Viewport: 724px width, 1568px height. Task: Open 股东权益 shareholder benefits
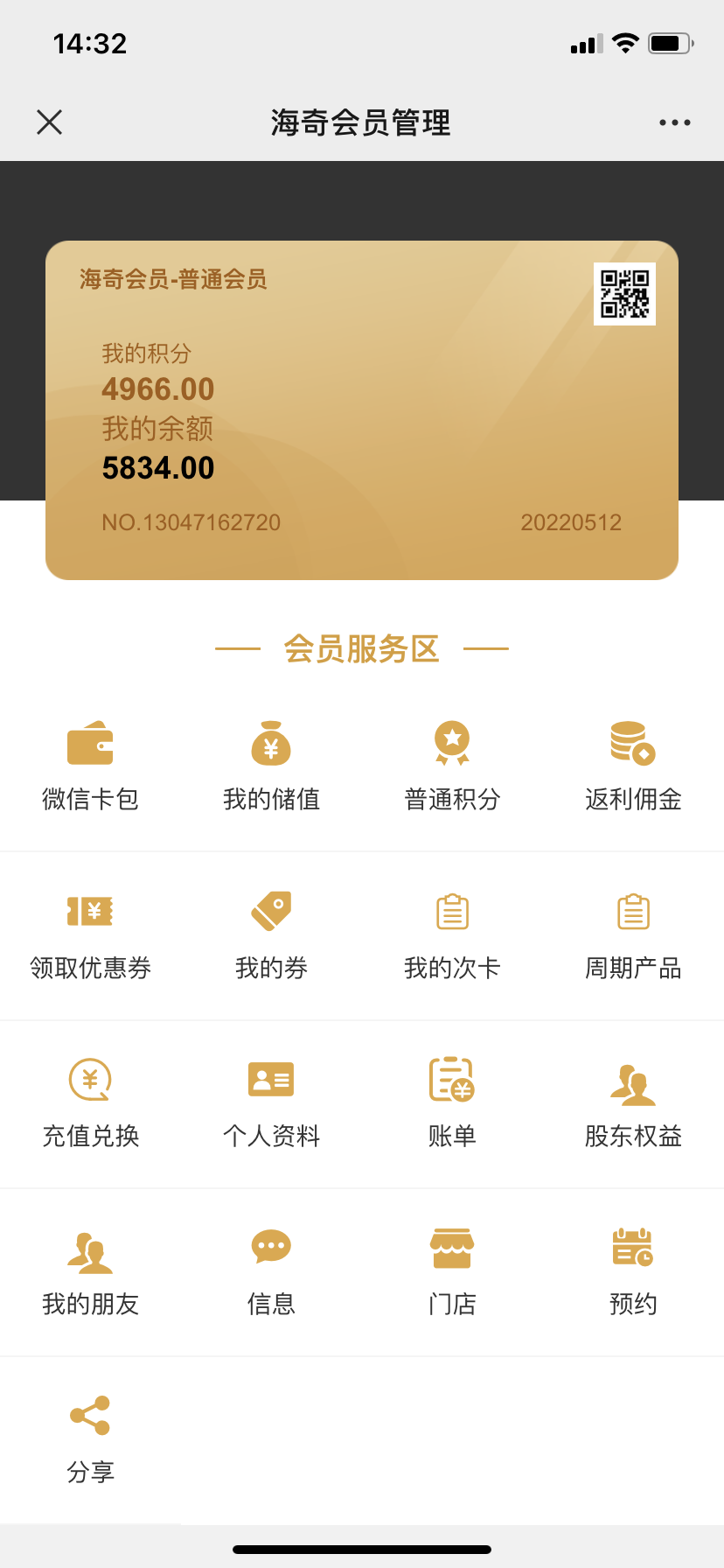point(633,1102)
